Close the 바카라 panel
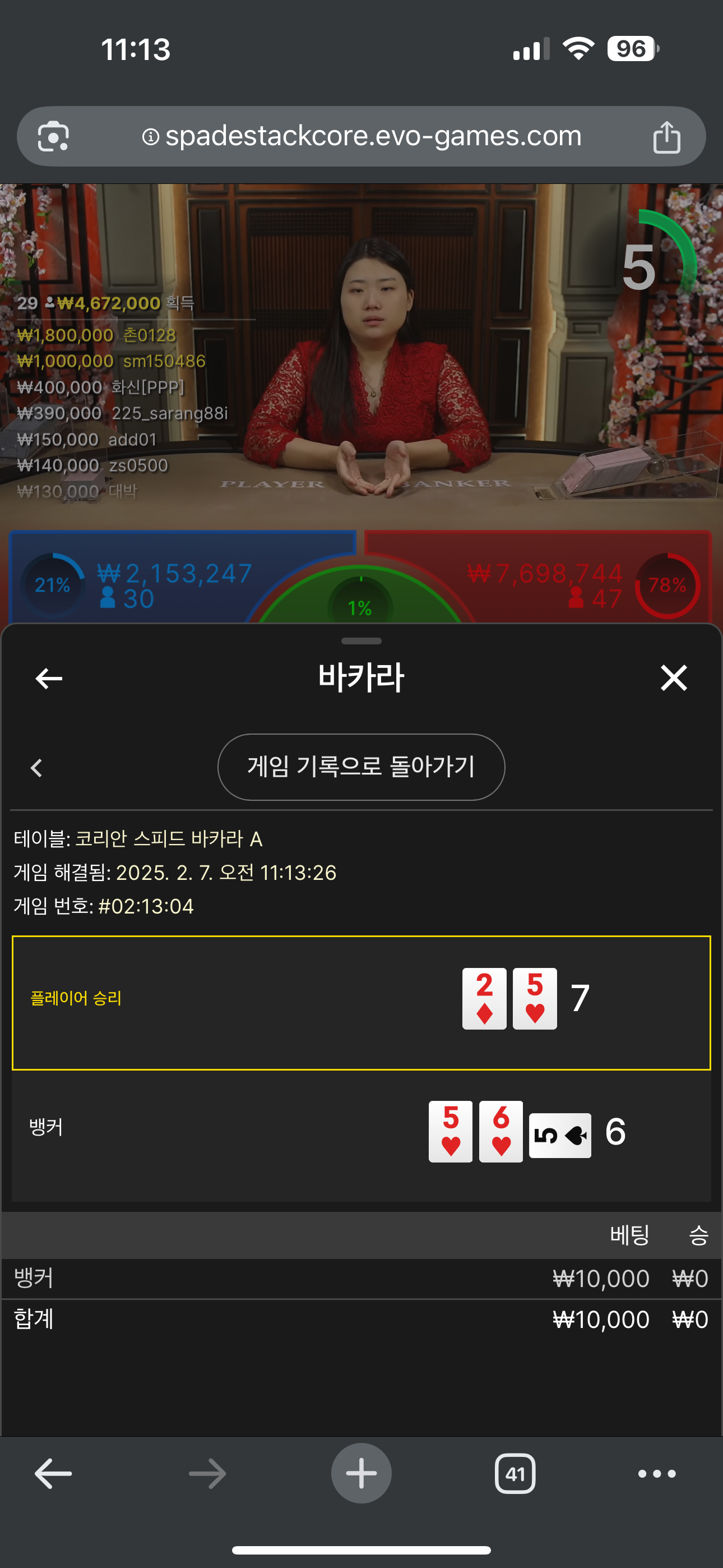This screenshot has width=723, height=1568. tap(674, 678)
